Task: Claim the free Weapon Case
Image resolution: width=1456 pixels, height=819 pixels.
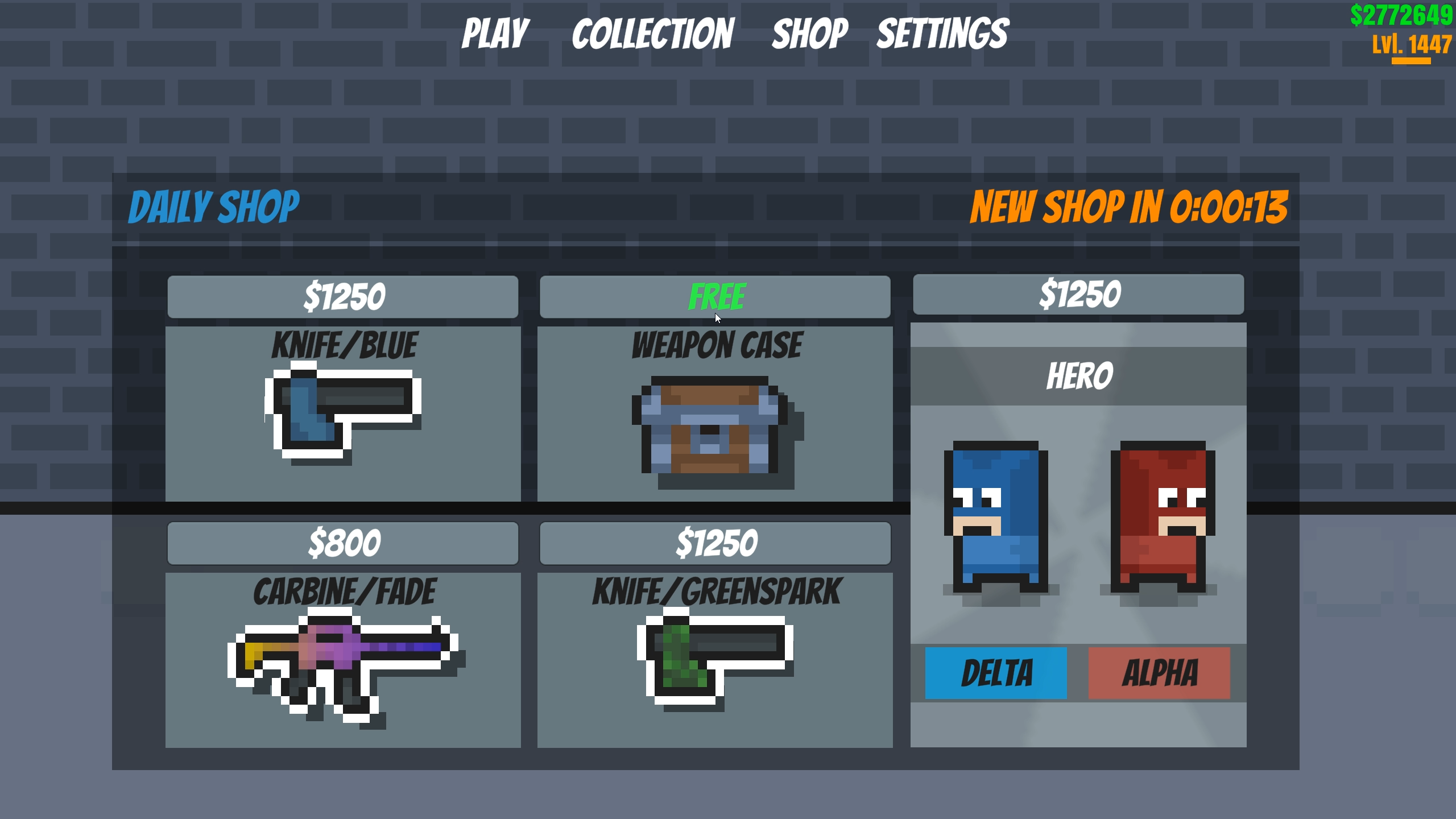Action: (715, 297)
